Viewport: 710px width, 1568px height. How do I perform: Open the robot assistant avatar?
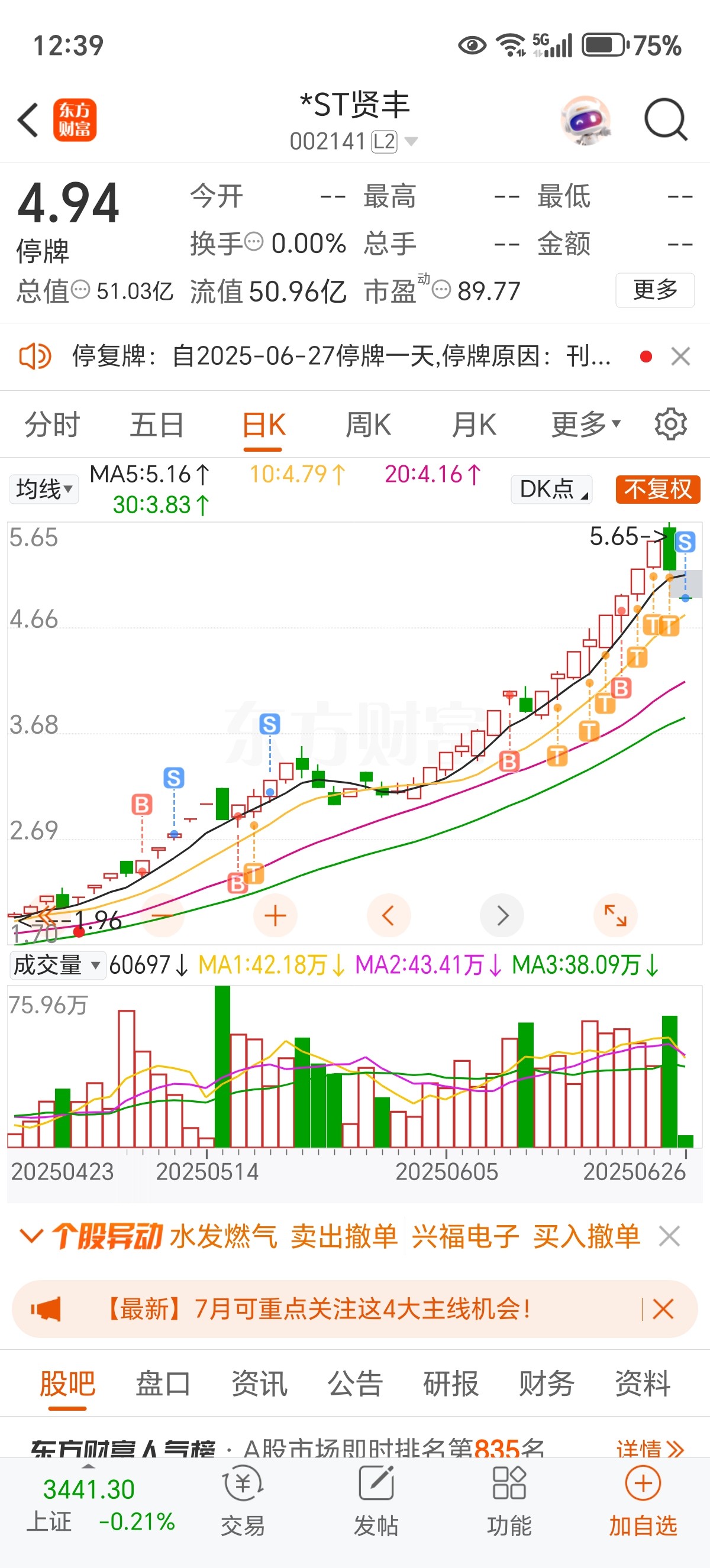click(585, 120)
